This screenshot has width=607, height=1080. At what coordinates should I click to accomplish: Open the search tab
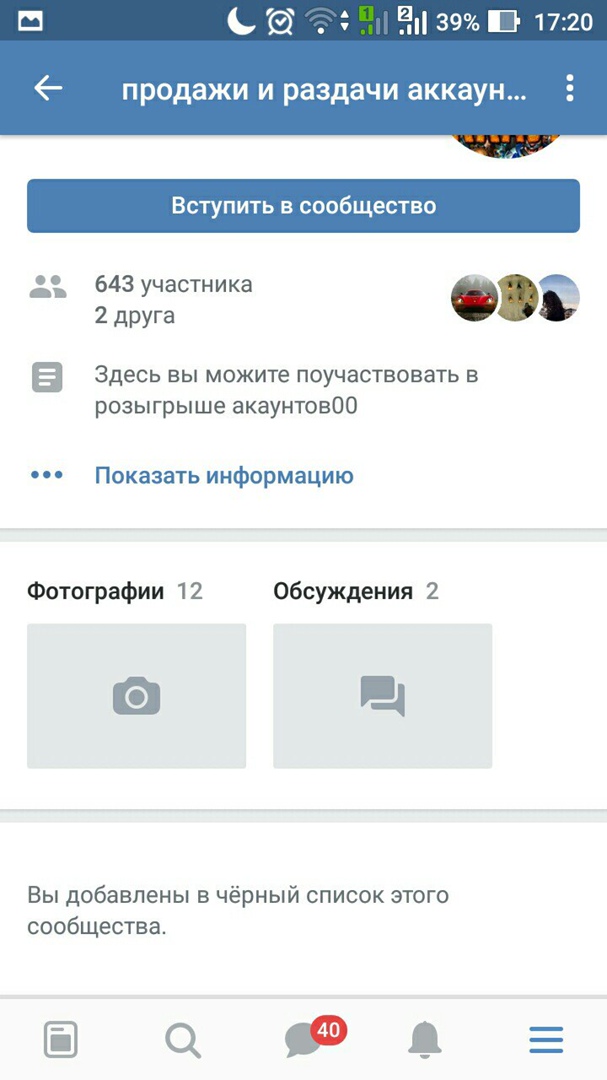pos(182,1040)
